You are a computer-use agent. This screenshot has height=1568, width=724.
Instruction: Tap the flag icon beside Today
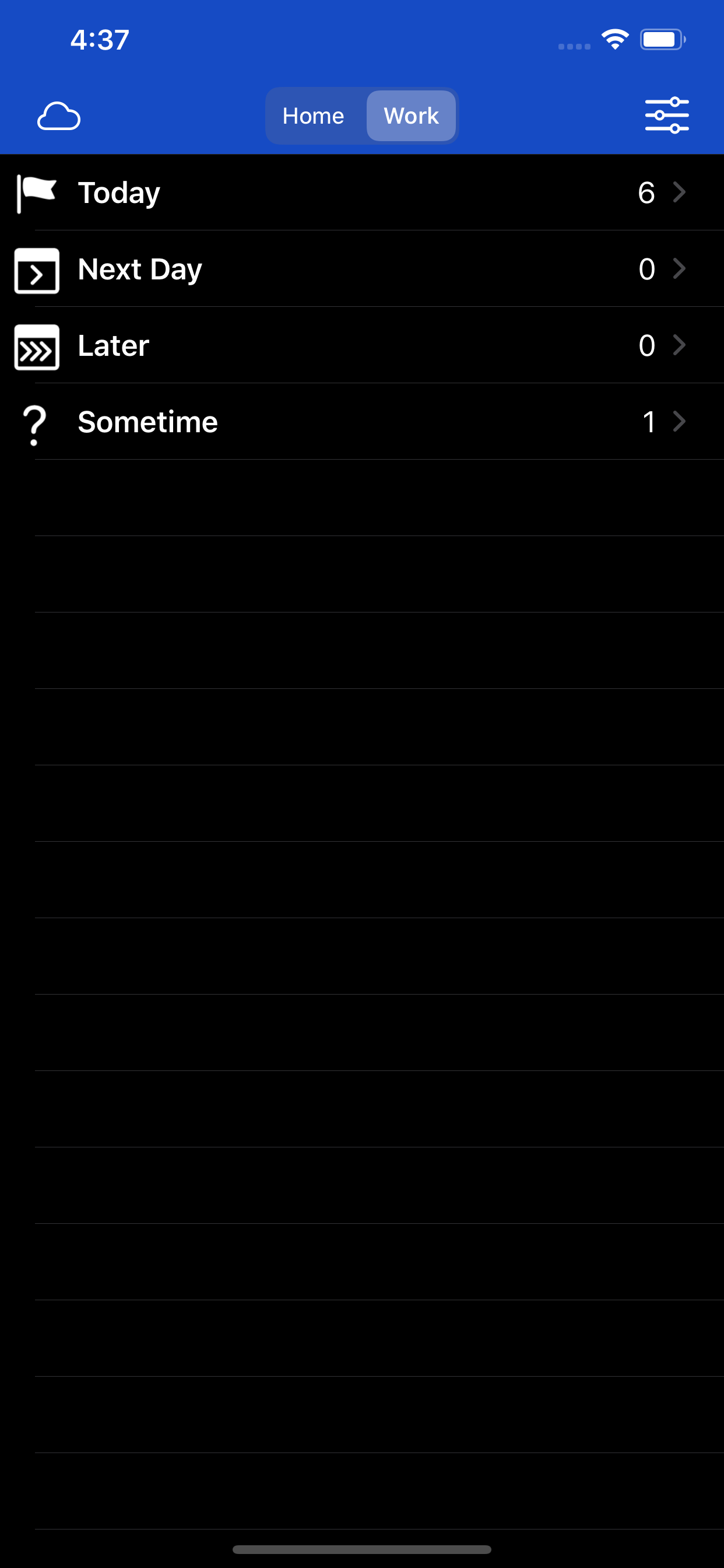coord(37,192)
